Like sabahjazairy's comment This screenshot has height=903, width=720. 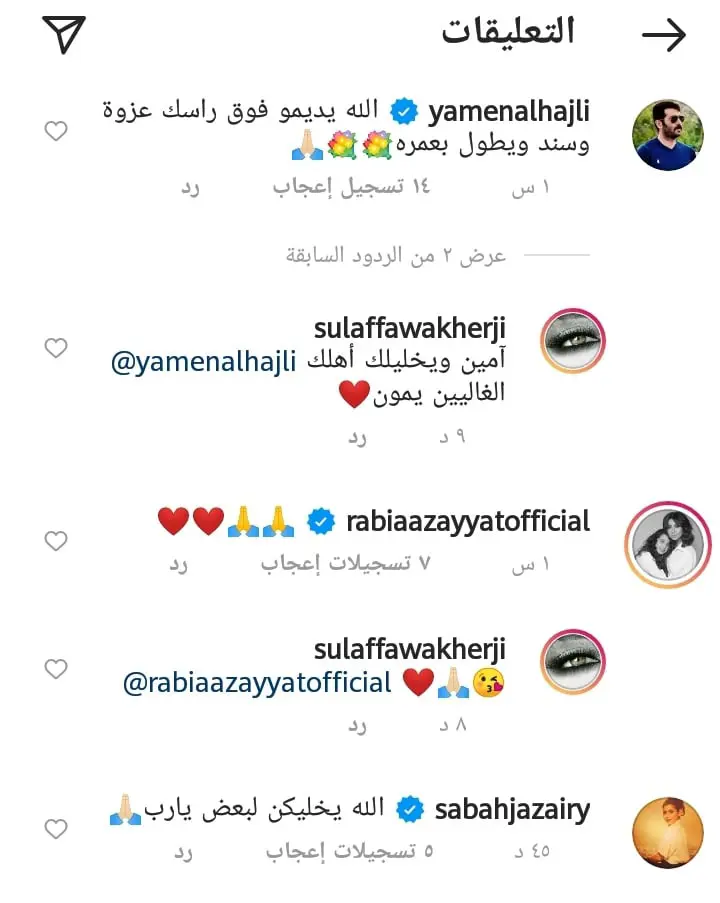pos(56,829)
